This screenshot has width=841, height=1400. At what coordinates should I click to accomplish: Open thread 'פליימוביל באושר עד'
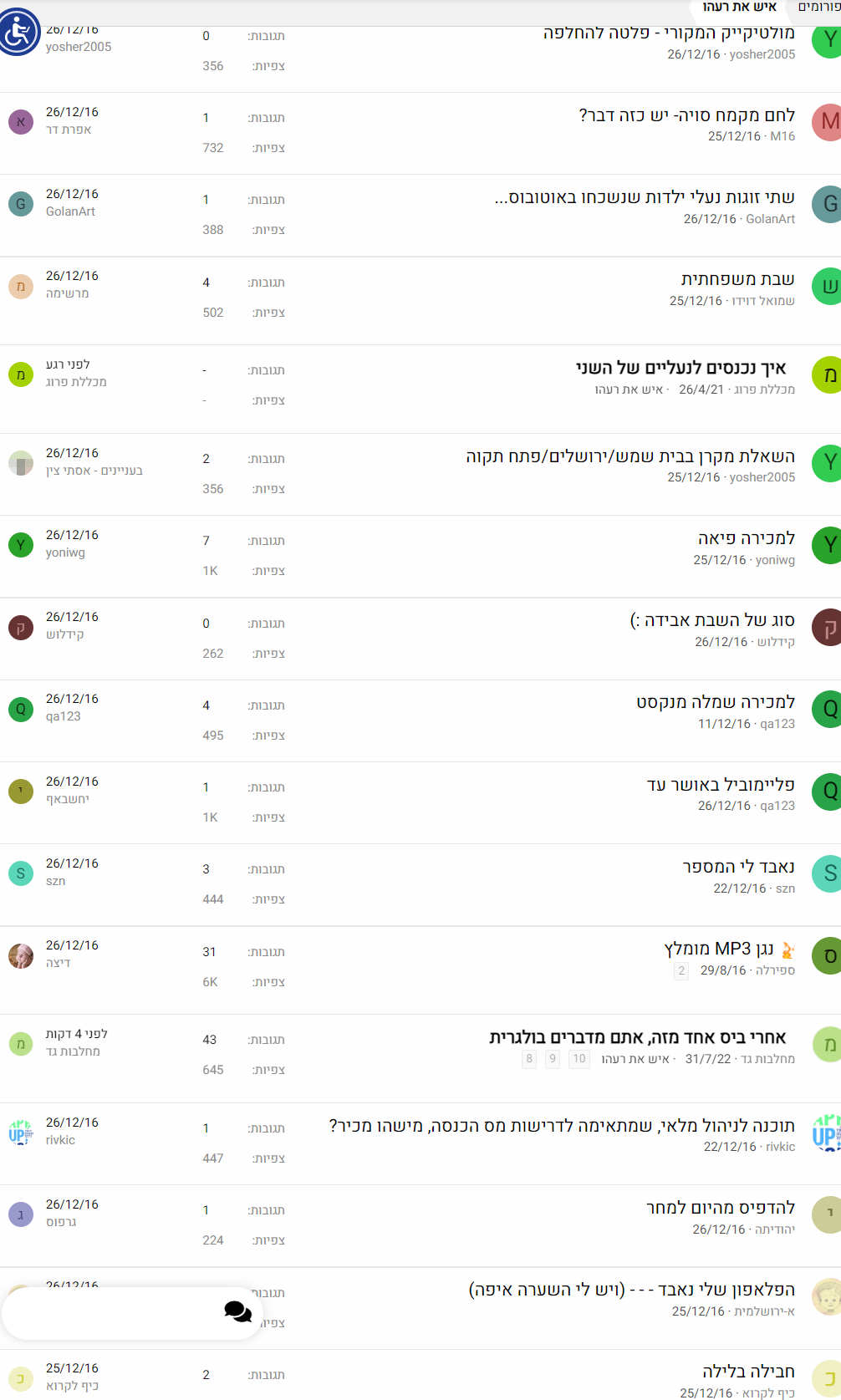pos(720,785)
